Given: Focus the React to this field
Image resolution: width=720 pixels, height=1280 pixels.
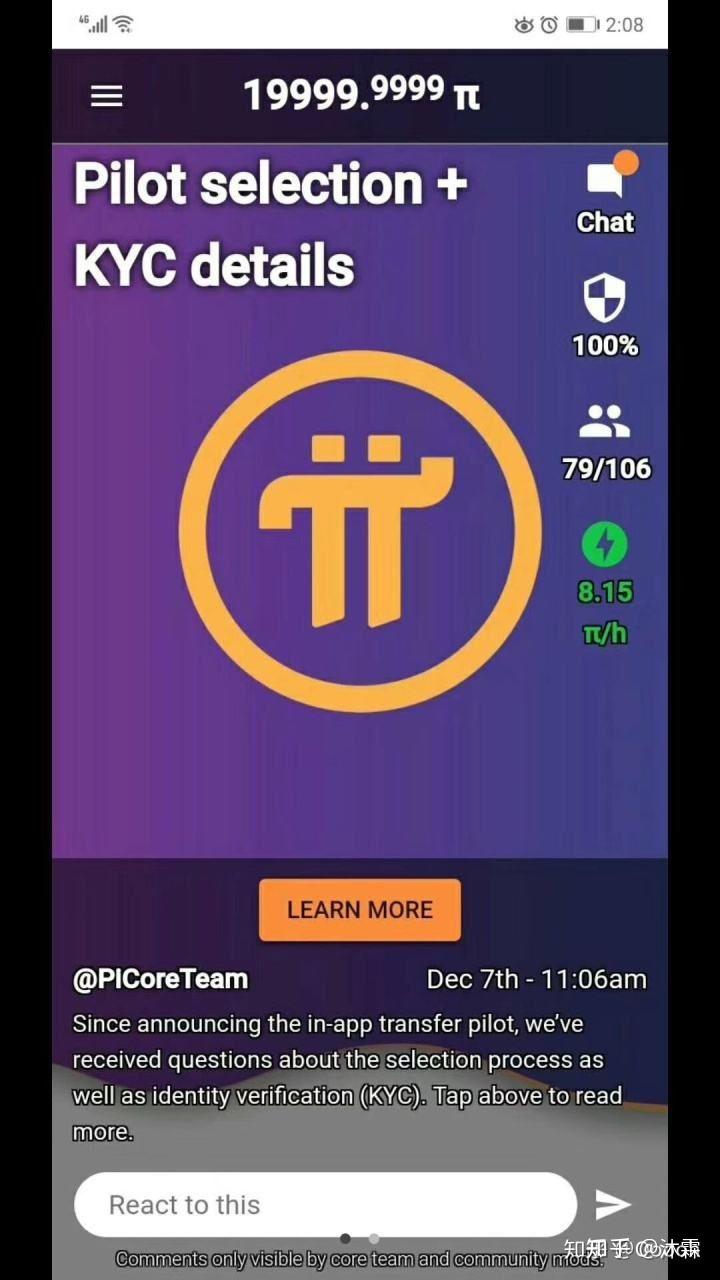Looking at the screenshot, I should [325, 1205].
